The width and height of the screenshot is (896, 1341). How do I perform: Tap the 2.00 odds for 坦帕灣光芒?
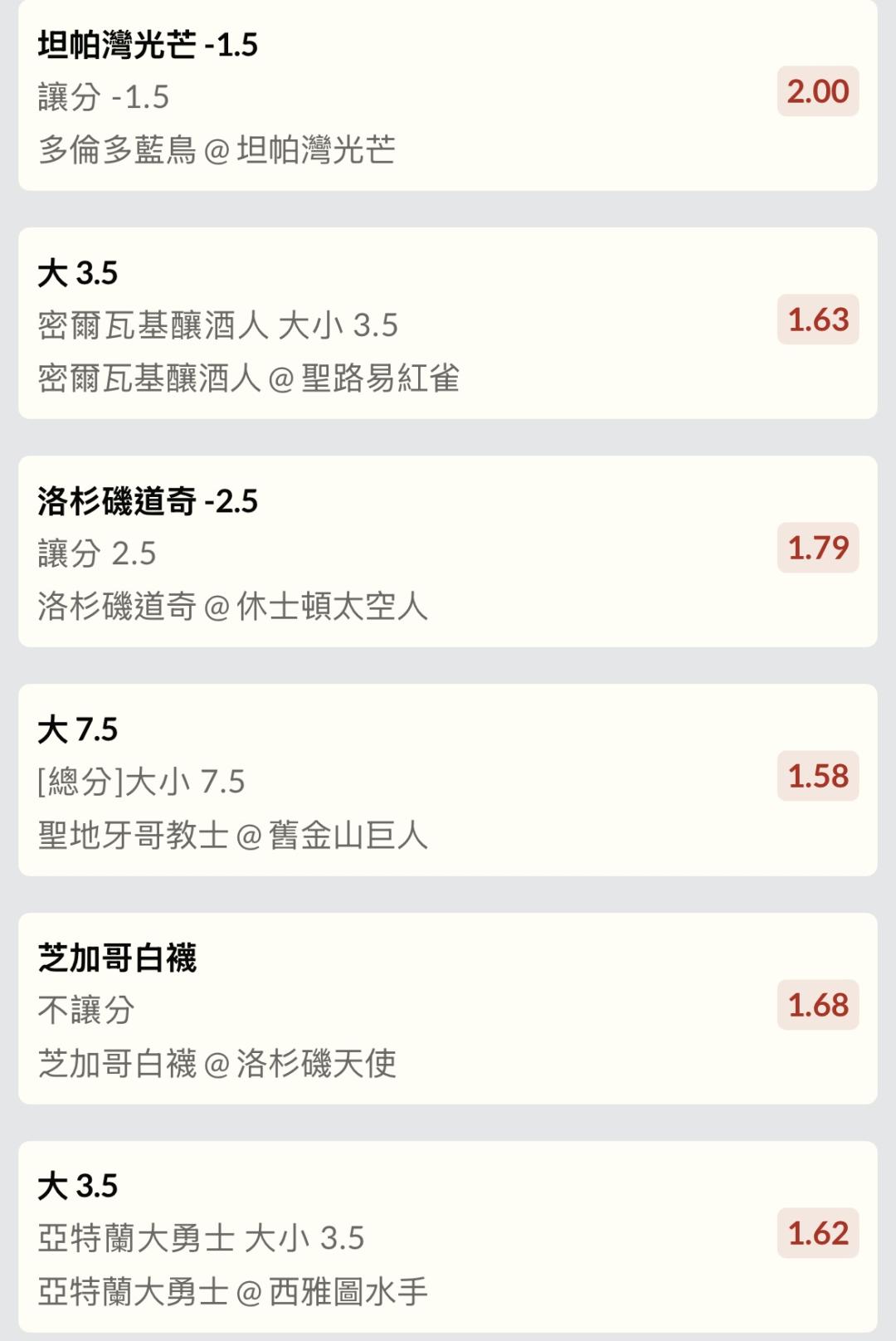coord(818,91)
